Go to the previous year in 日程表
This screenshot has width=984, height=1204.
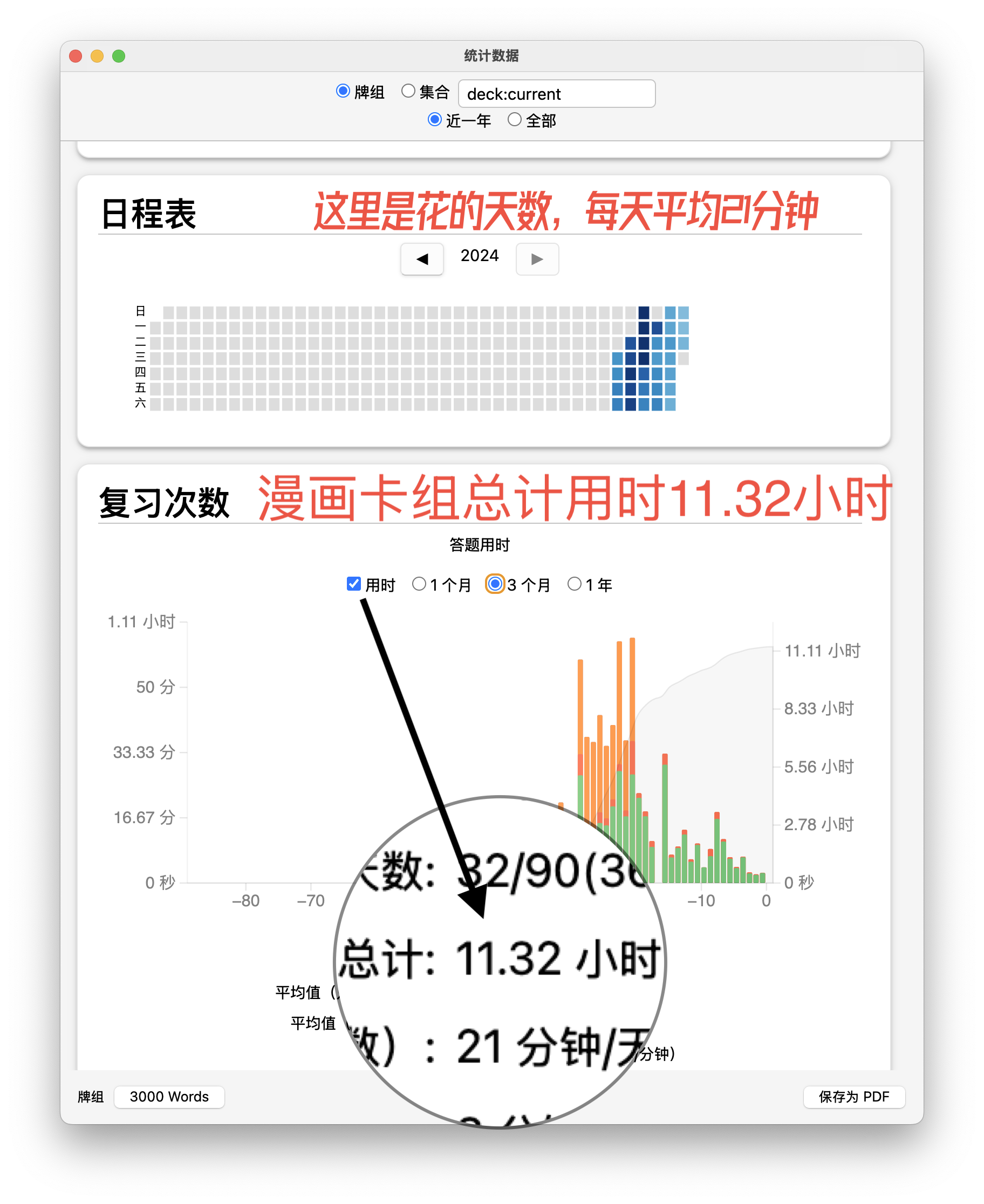tap(422, 259)
